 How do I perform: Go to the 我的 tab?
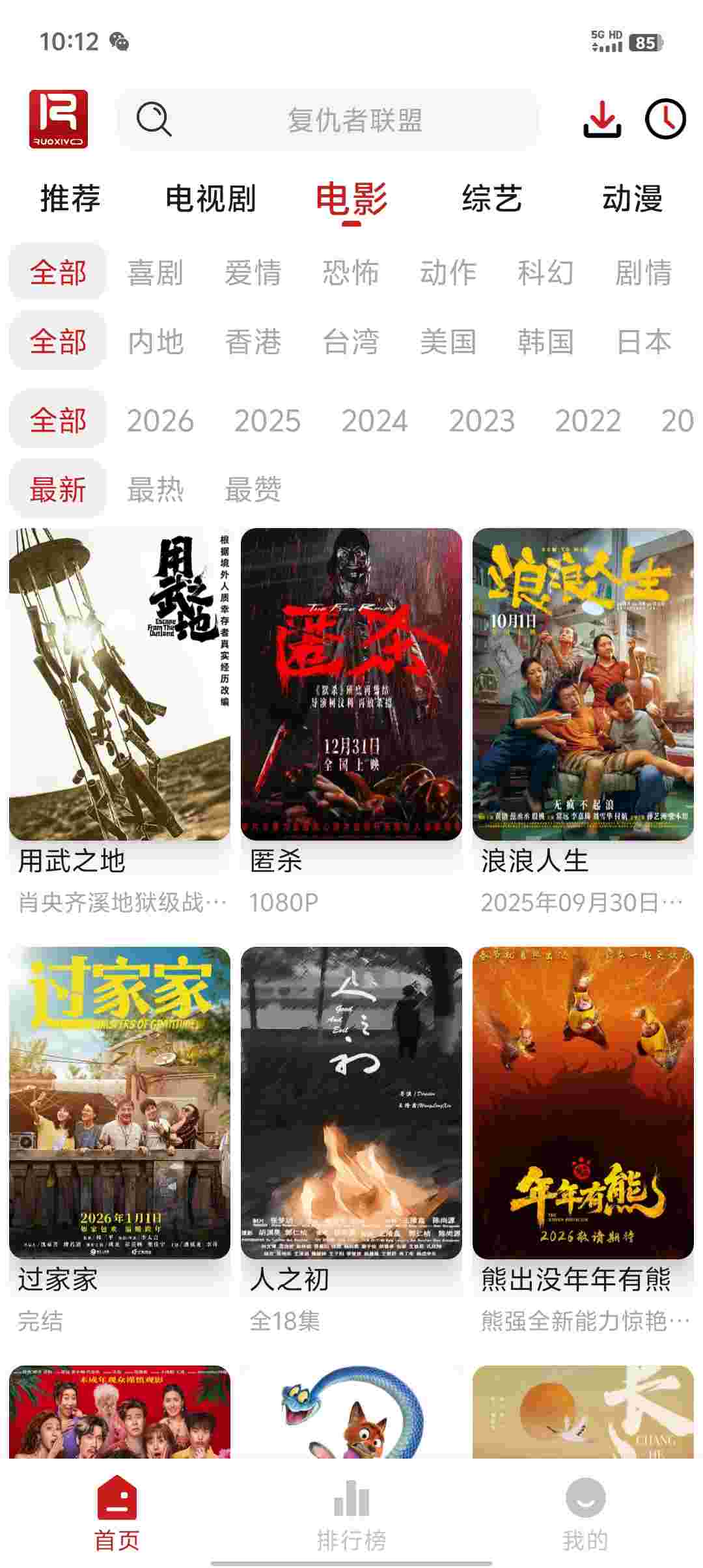tap(585, 1514)
